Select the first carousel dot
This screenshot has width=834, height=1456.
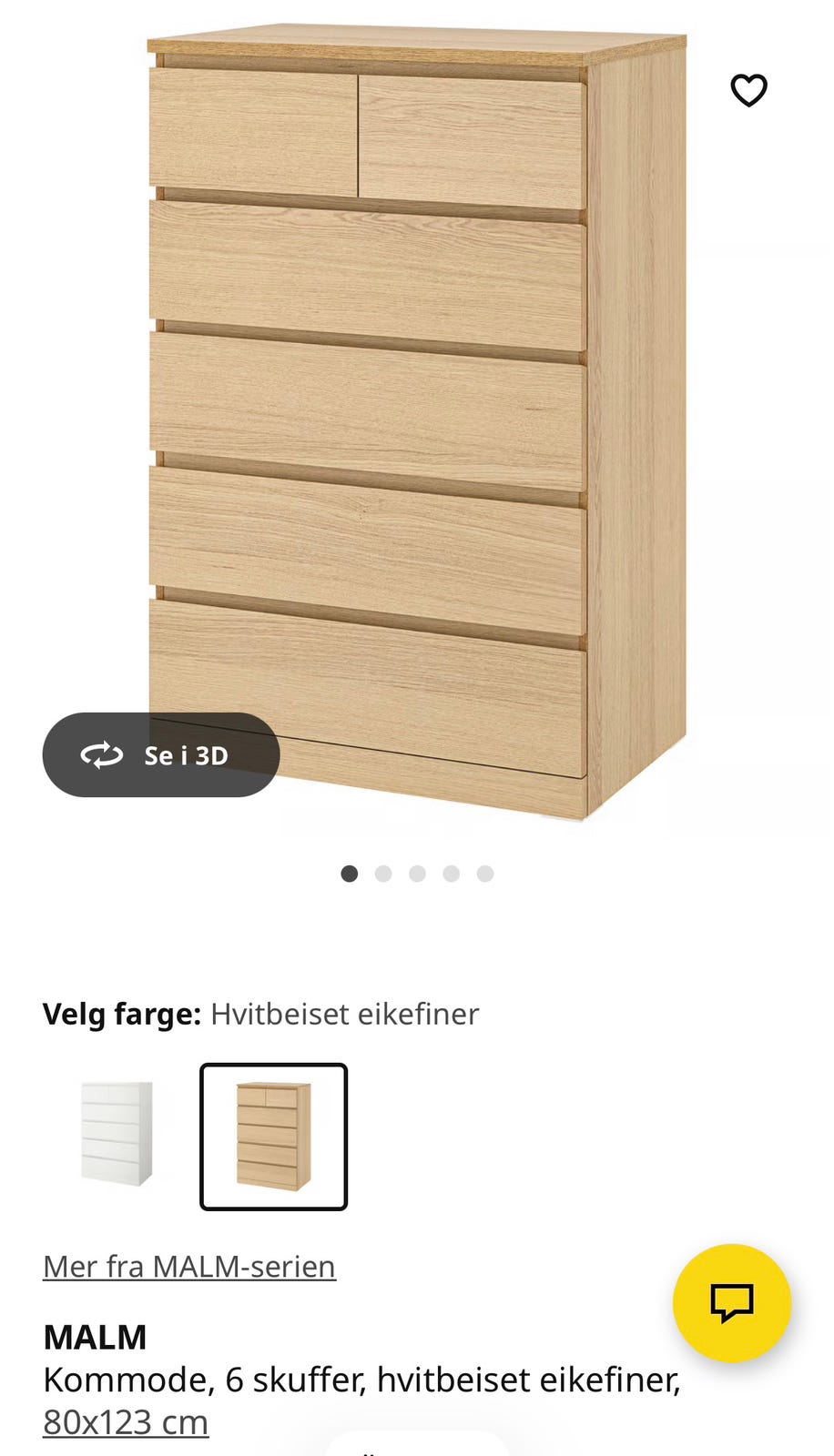(349, 873)
